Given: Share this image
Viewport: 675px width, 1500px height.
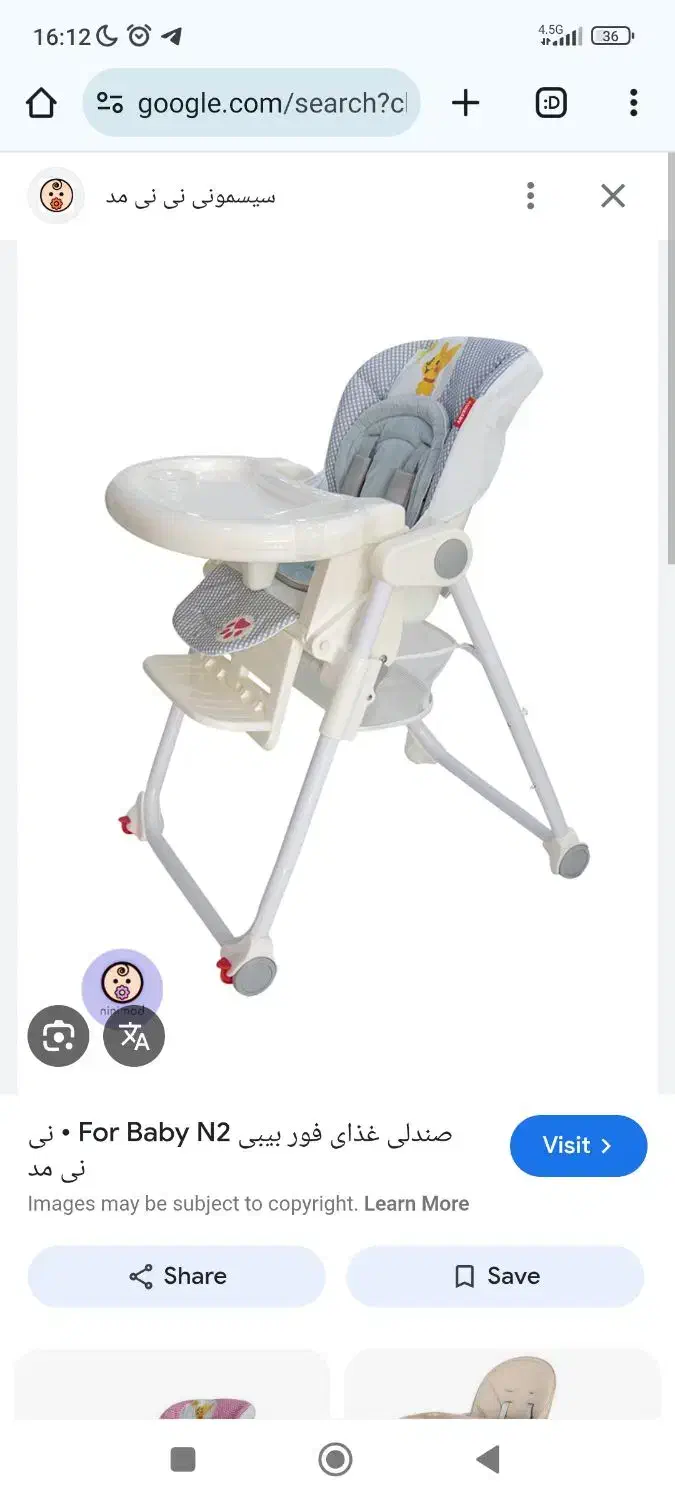Looking at the screenshot, I should pyautogui.click(x=177, y=1276).
